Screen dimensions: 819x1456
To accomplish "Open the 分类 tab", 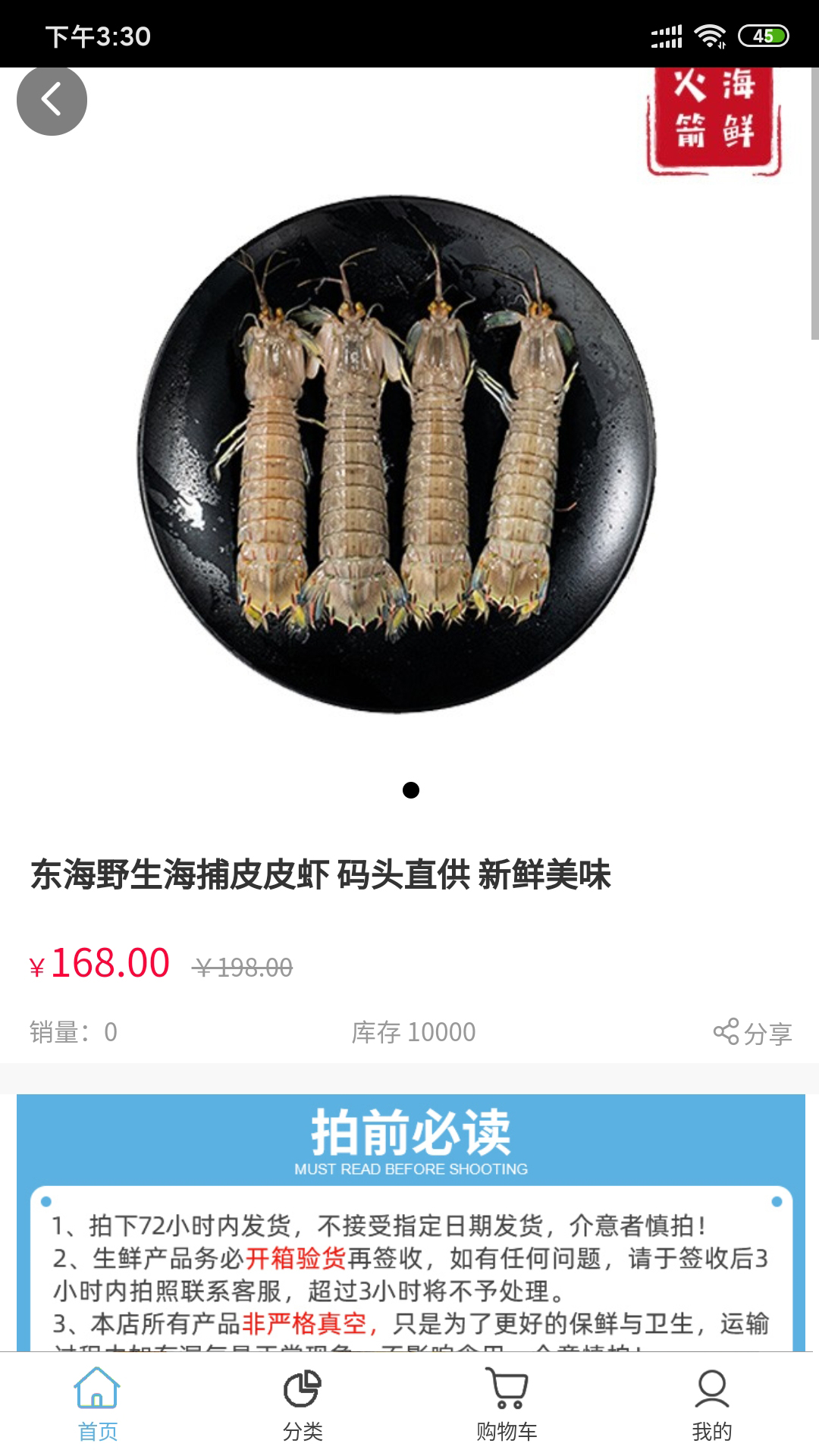I will pos(303,1404).
